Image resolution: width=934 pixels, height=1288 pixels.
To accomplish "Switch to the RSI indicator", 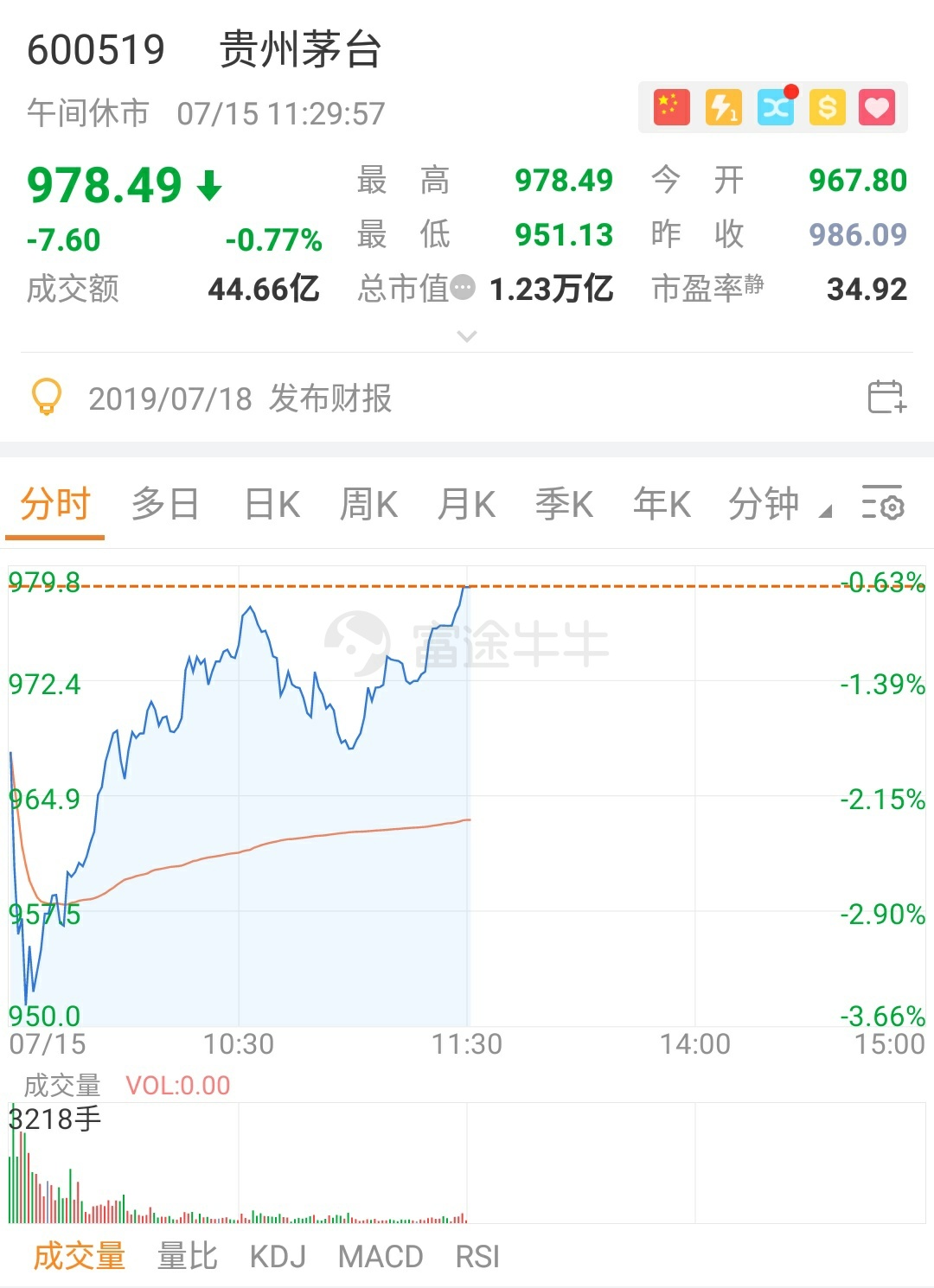I will tap(477, 1256).
